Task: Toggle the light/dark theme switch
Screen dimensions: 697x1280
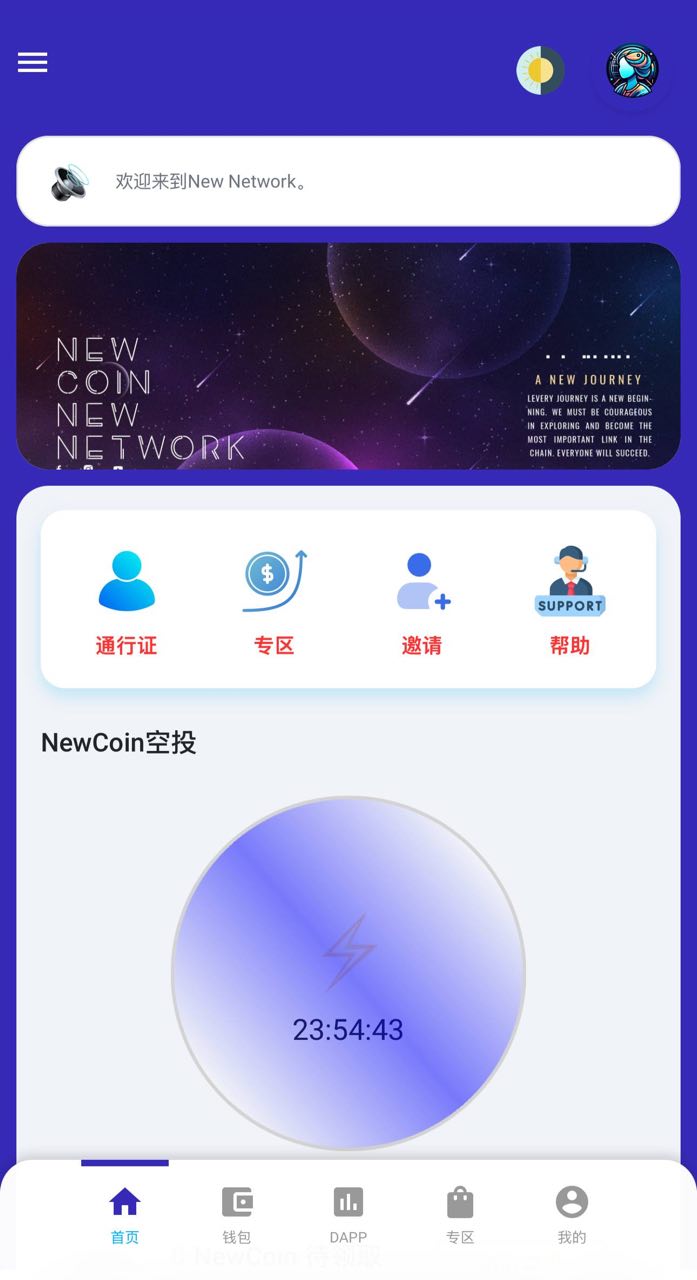Action: [540, 70]
